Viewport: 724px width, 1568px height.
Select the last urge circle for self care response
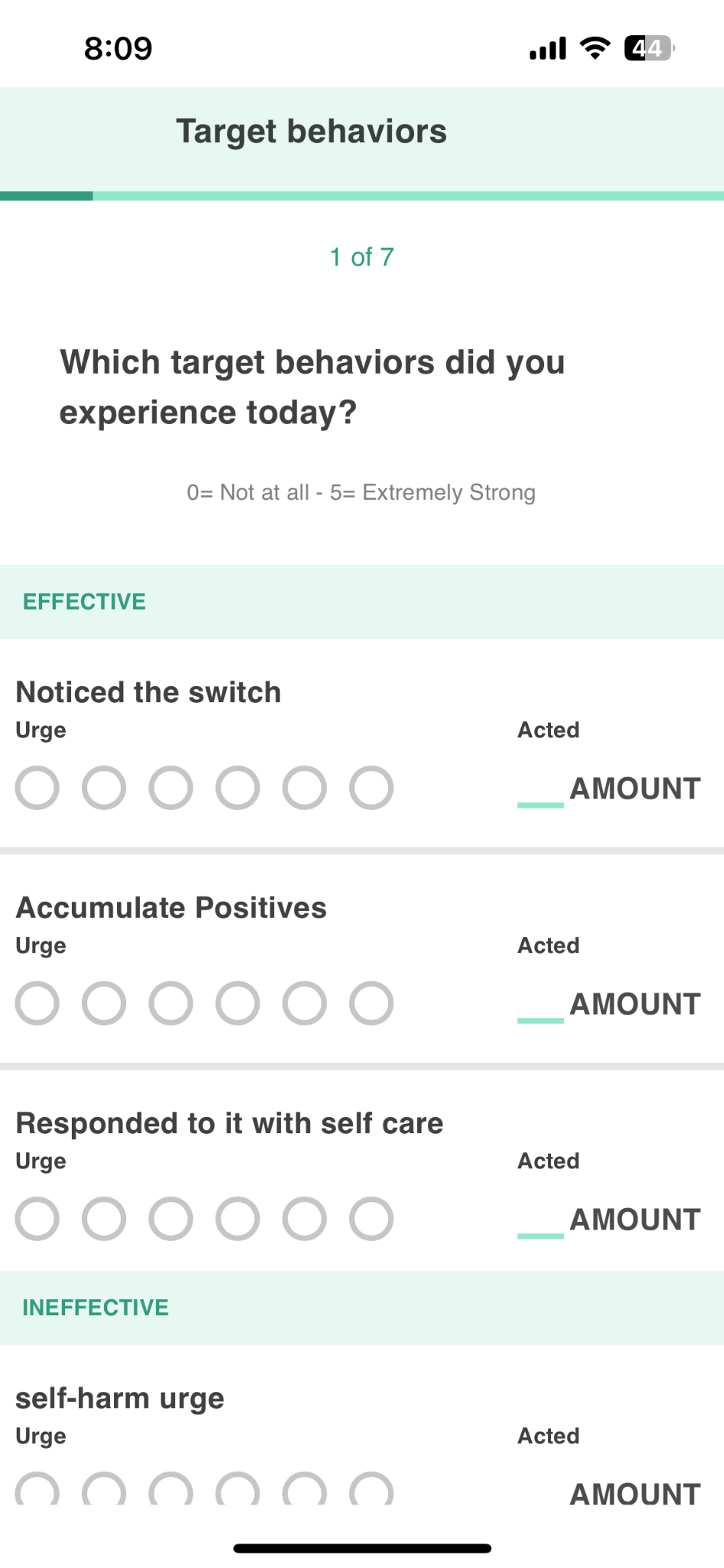(x=370, y=1218)
